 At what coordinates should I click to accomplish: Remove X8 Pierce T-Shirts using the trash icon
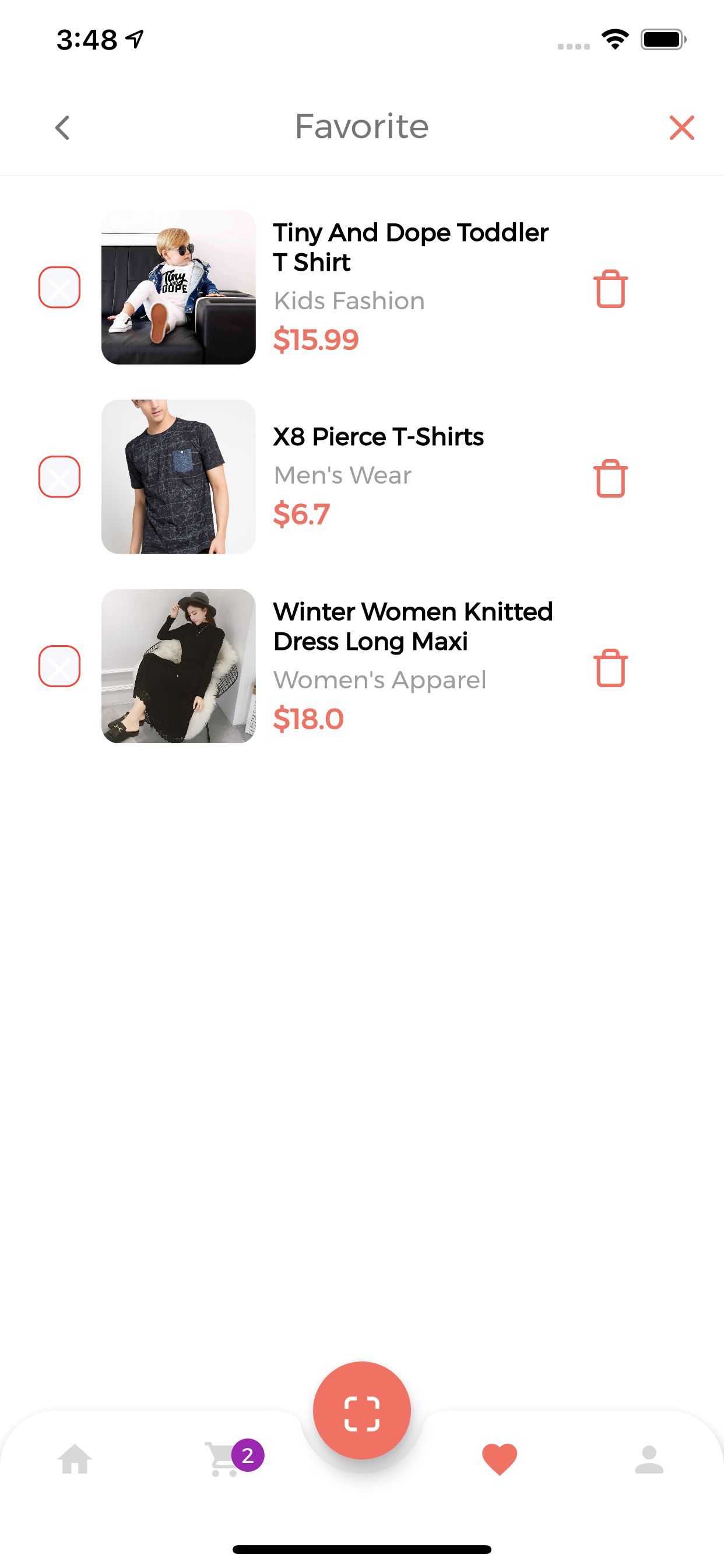point(610,478)
